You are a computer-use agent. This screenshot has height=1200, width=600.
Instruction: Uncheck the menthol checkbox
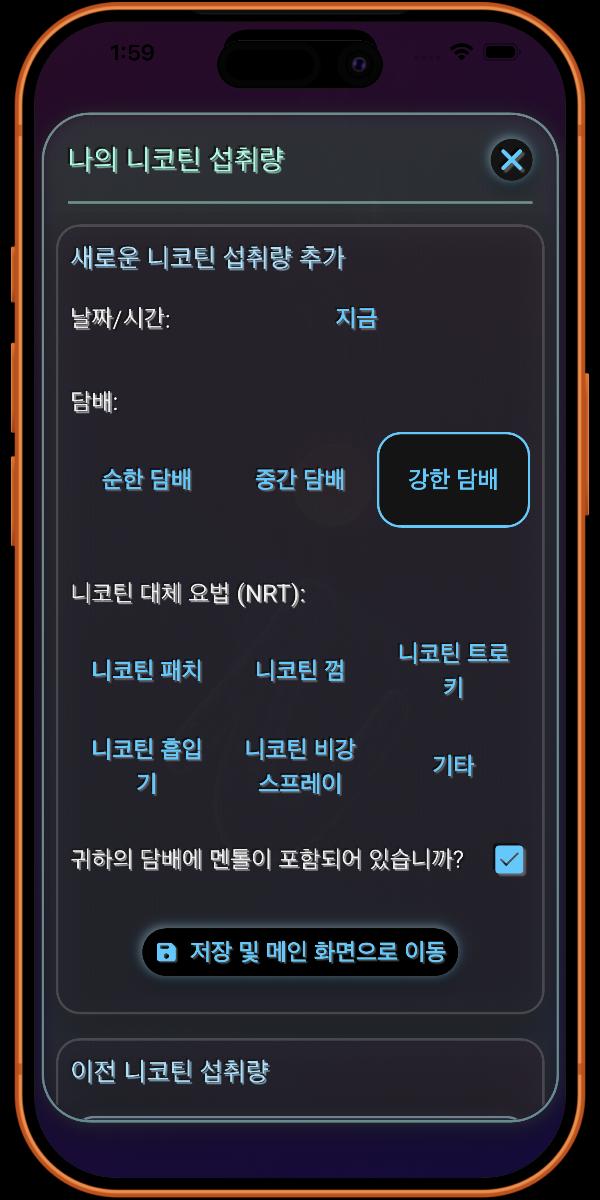click(x=510, y=860)
